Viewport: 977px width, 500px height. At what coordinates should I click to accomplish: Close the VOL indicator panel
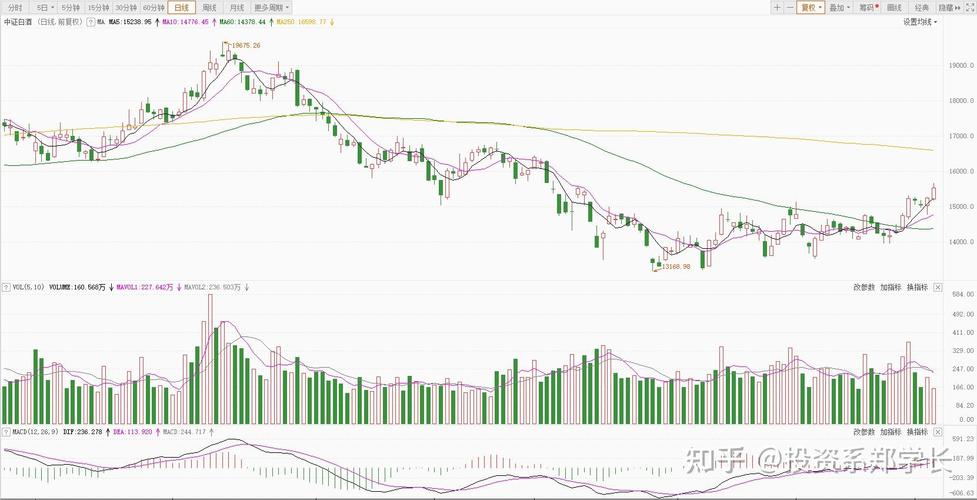coord(940,287)
